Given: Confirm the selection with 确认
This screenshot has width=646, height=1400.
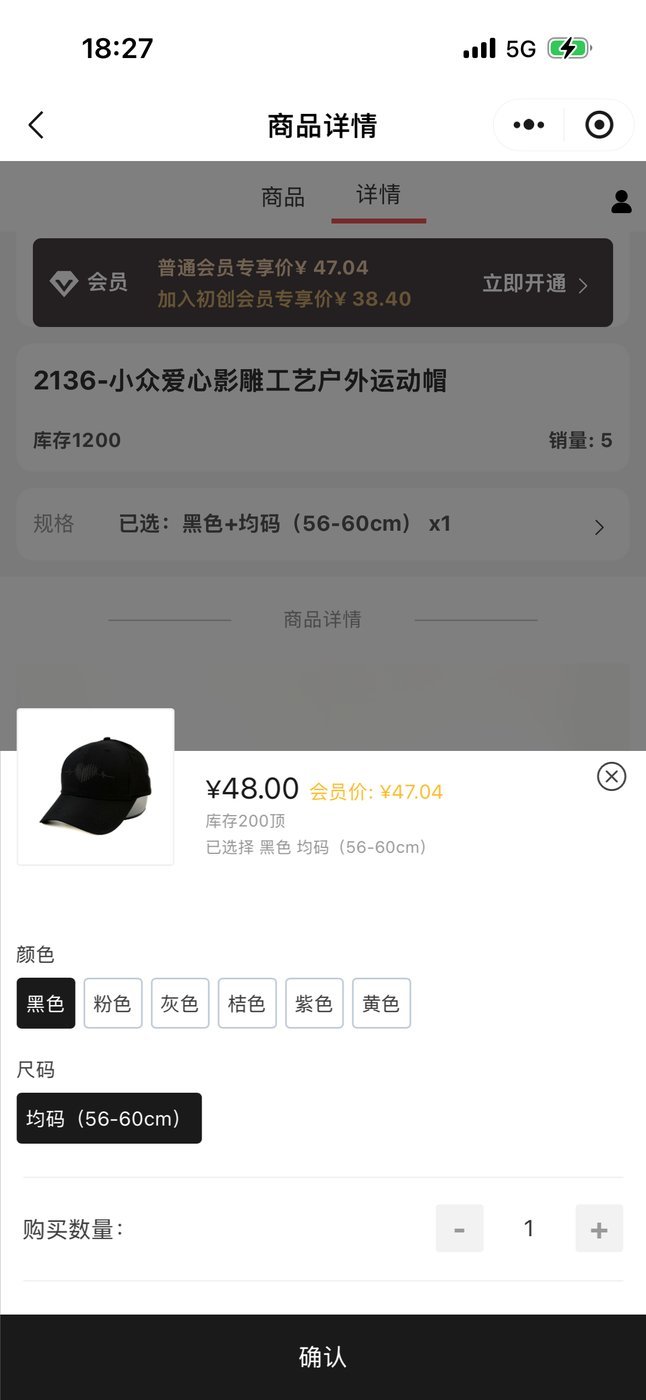Looking at the screenshot, I should (323, 1357).
